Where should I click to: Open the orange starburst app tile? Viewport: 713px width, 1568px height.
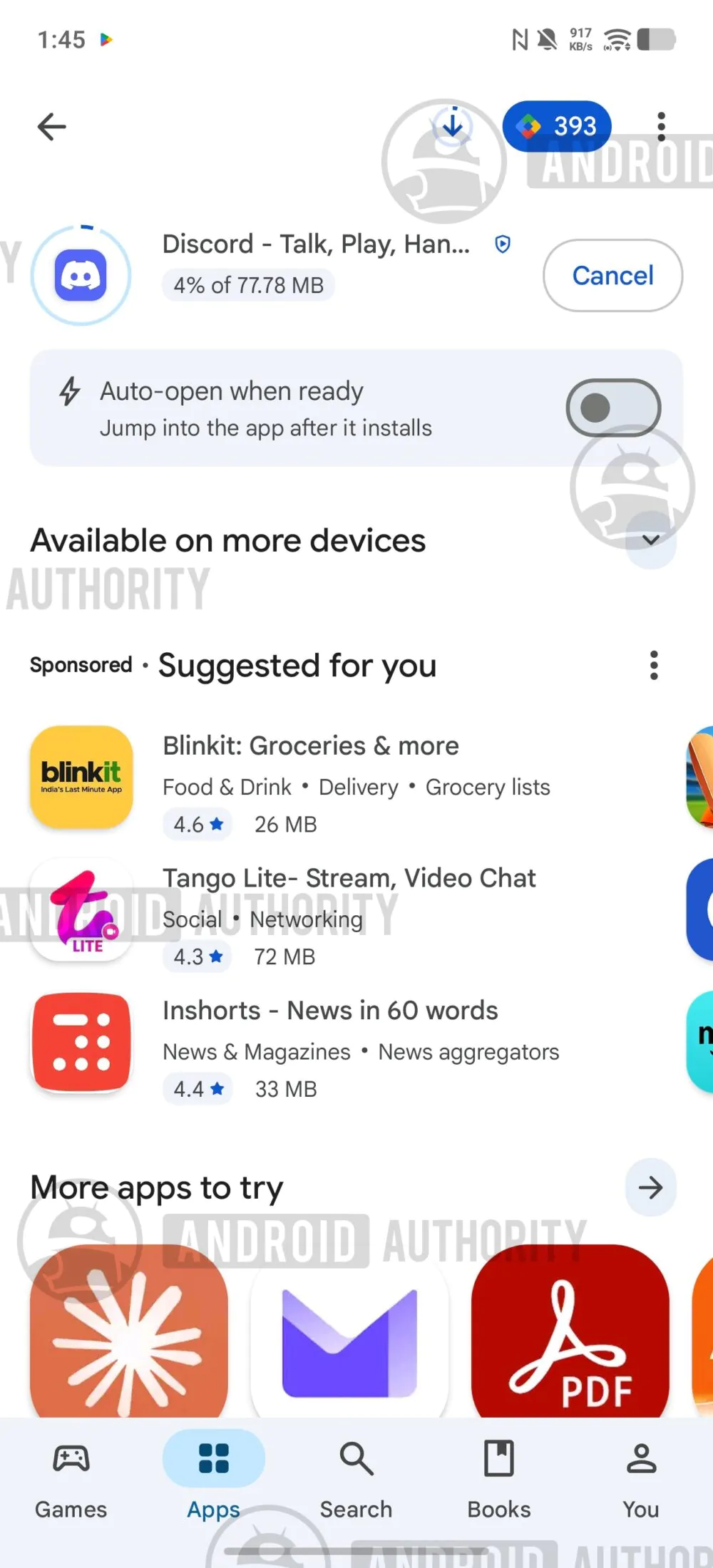pos(129,1331)
